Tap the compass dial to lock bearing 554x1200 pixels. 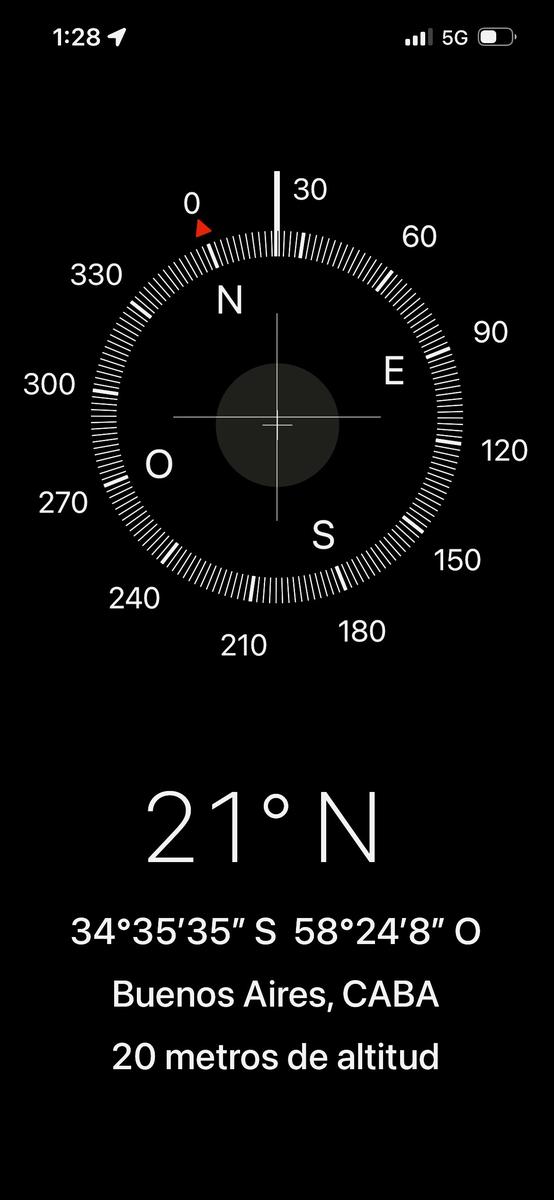[x=277, y=417]
